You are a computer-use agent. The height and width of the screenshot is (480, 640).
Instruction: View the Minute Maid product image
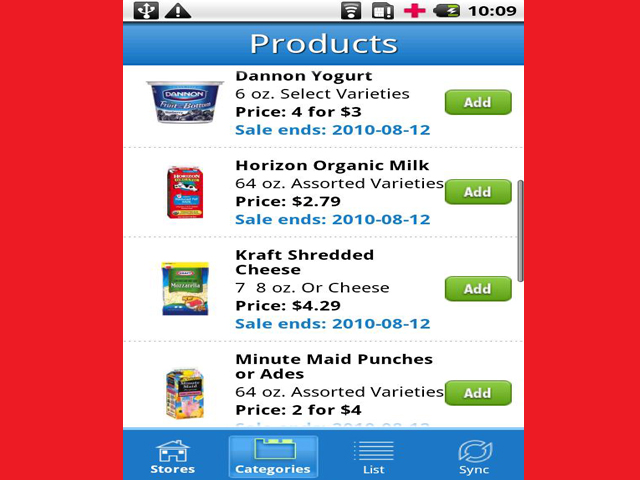pyautogui.click(x=185, y=393)
